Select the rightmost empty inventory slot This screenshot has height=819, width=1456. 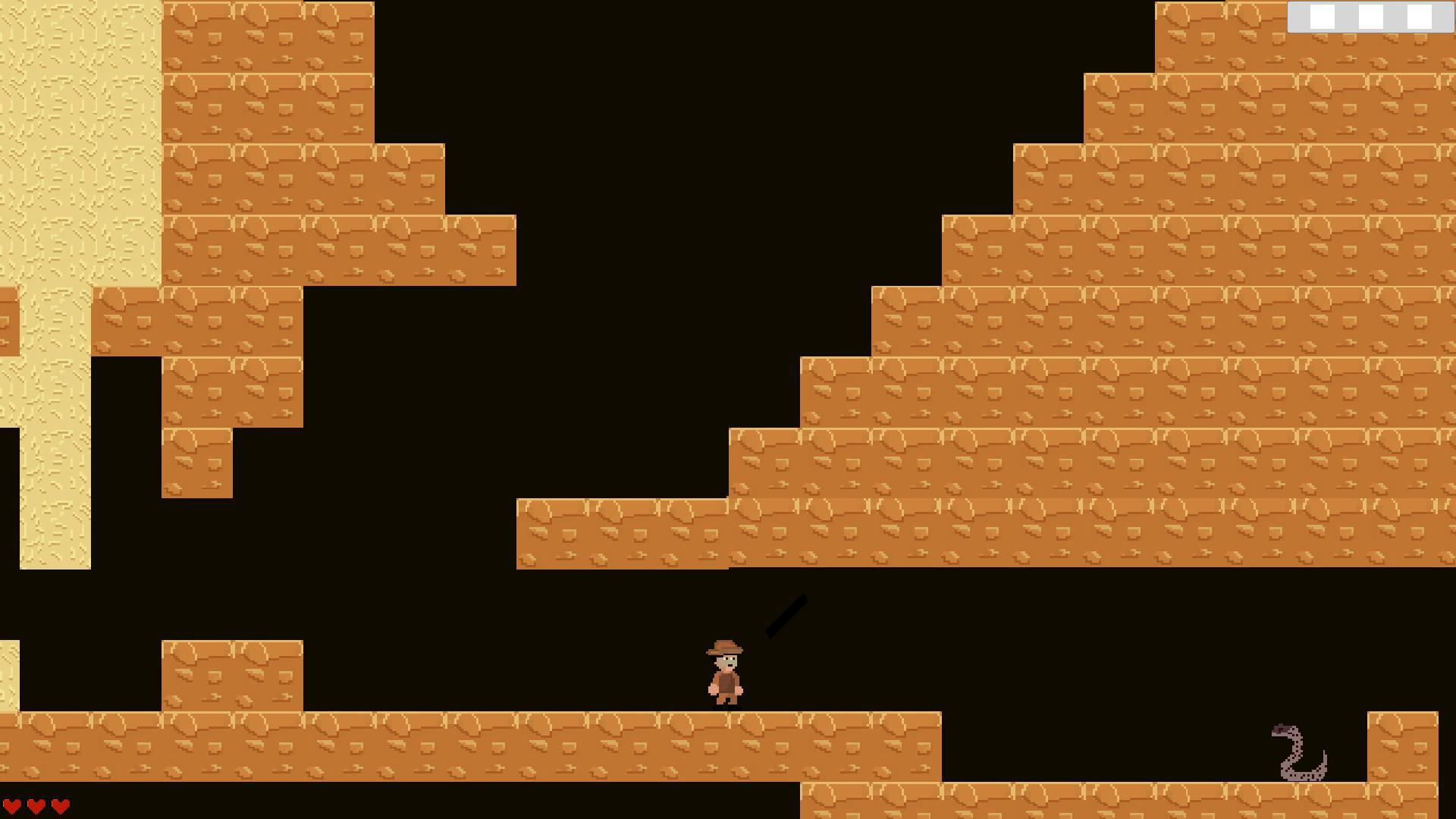pyautogui.click(x=1419, y=17)
